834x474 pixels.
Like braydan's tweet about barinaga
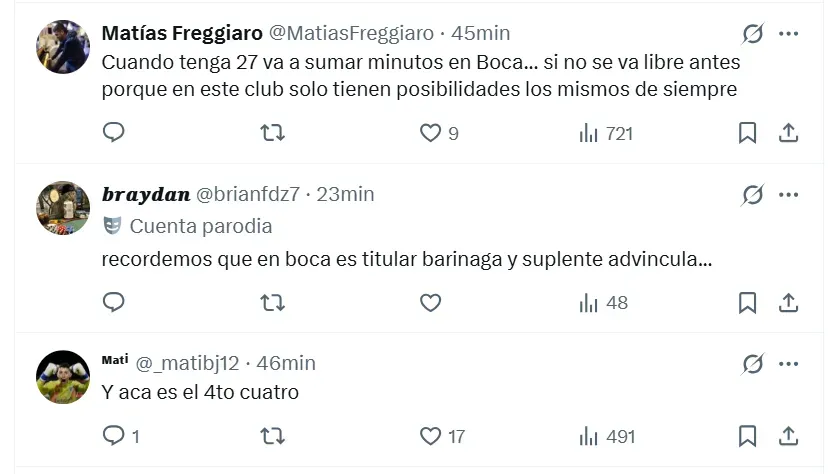[430, 302]
